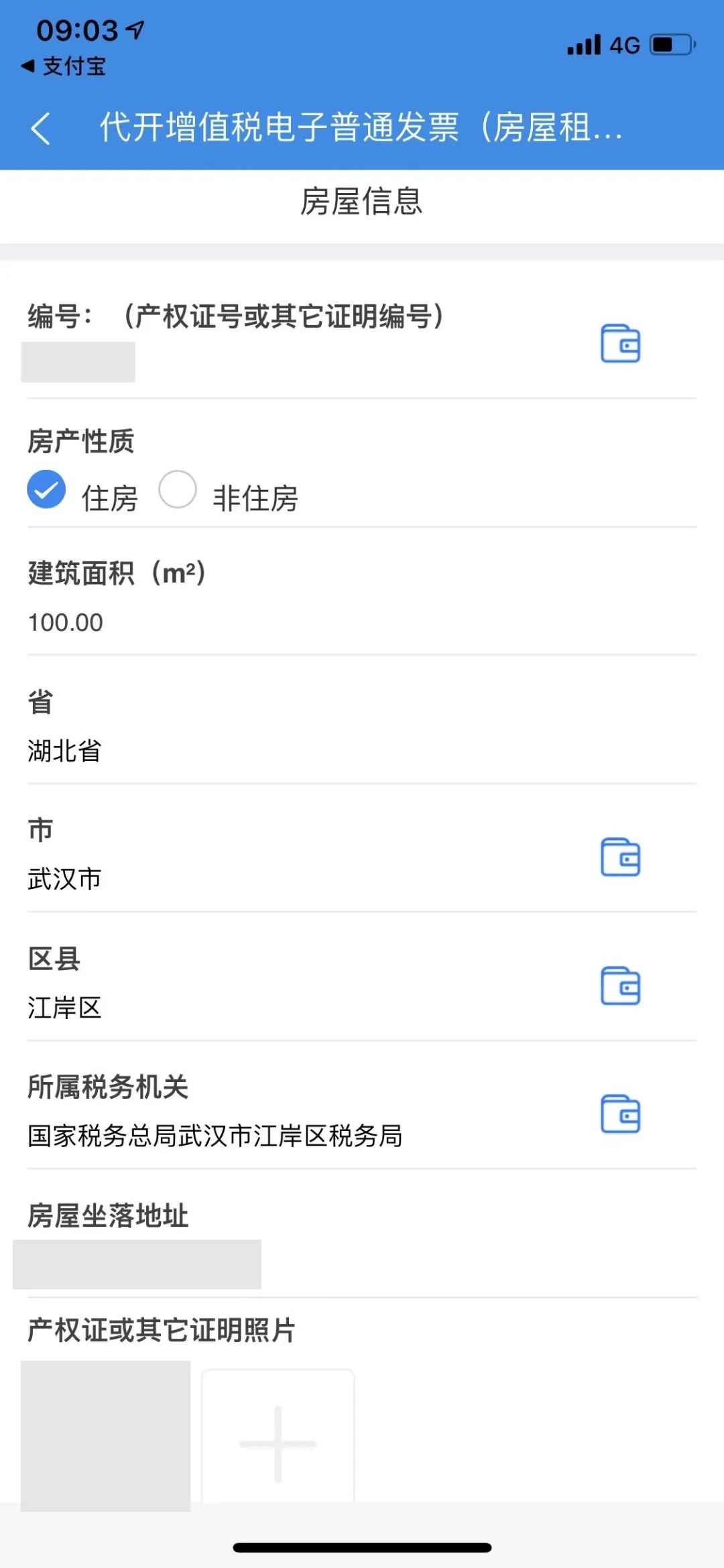
Task: Tap the wallet icon beside 所属税务机关
Action: (x=620, y=1114)
